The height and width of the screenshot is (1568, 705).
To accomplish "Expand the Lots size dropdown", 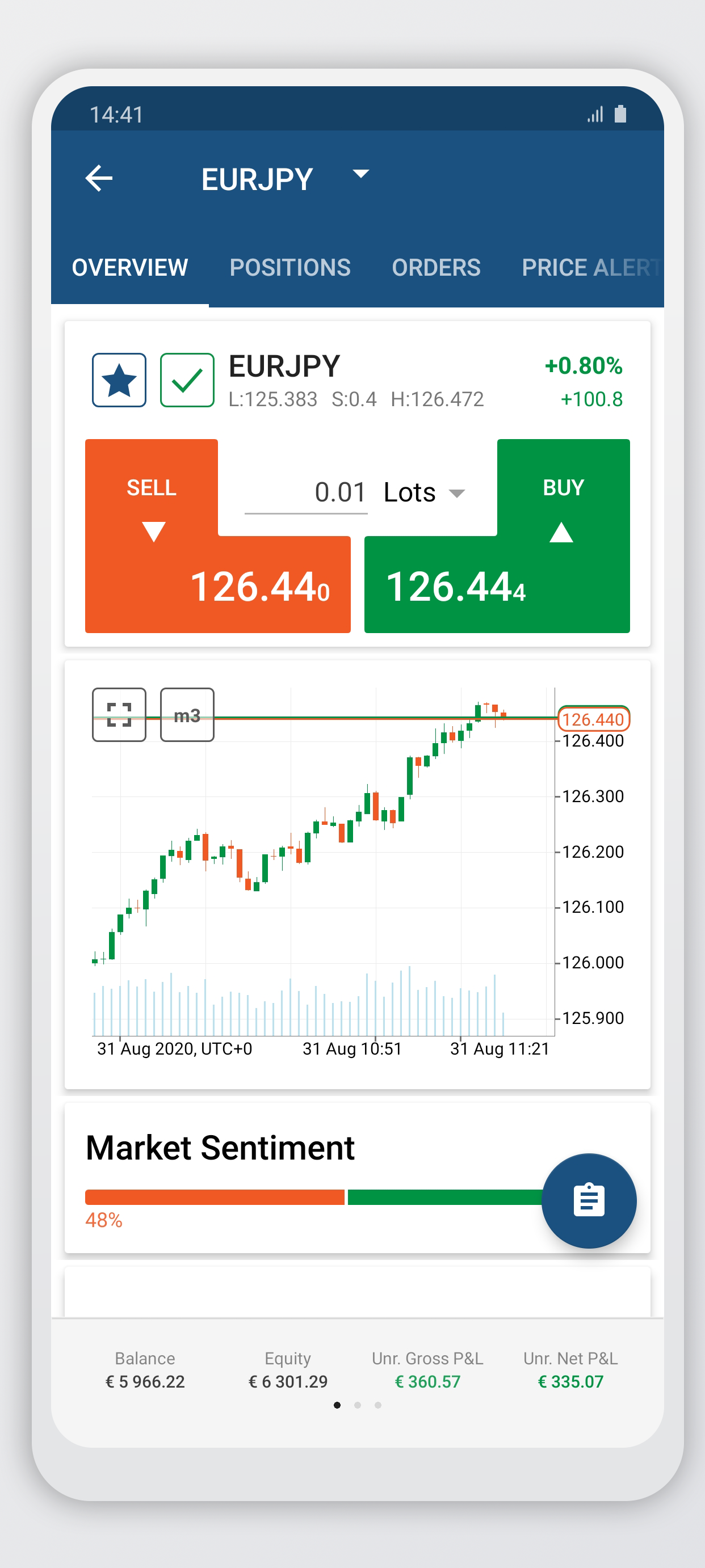I will 459,493.
